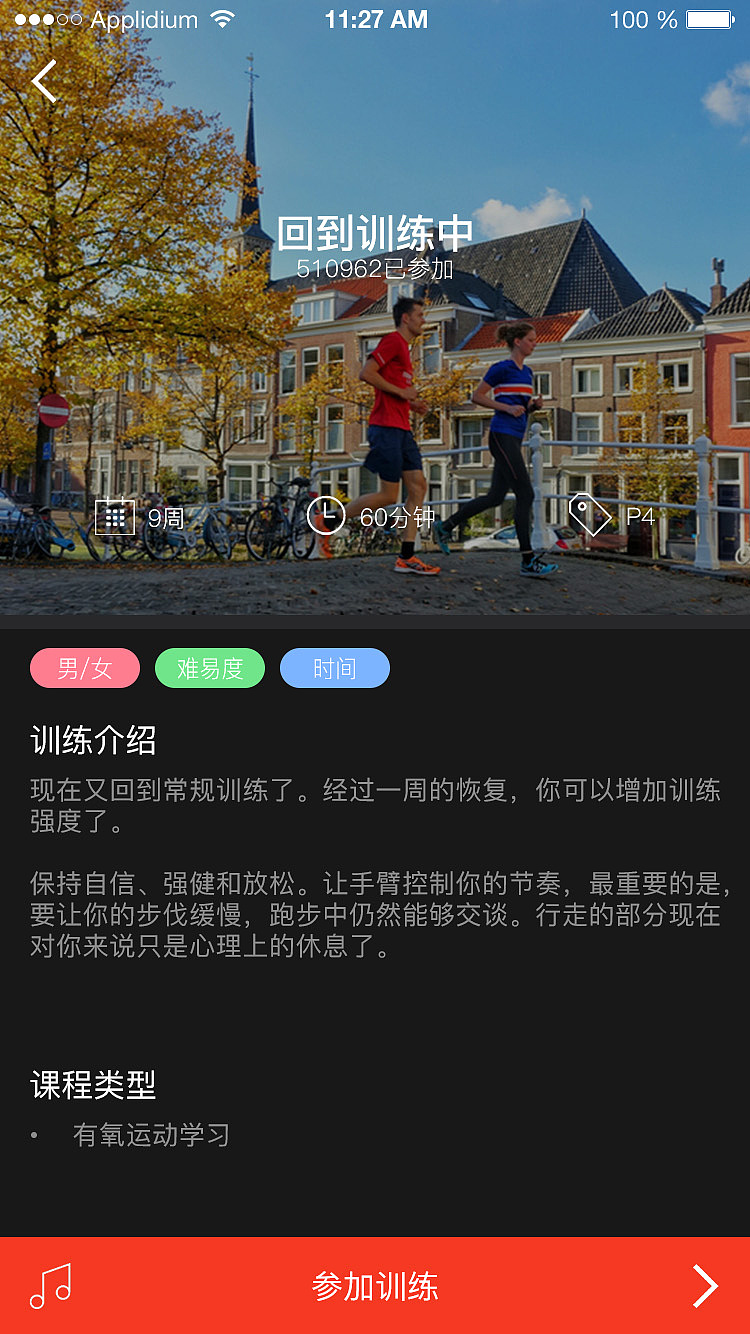
Task: Toggle the 难易度 filter pill
Action: coord(209,668)
